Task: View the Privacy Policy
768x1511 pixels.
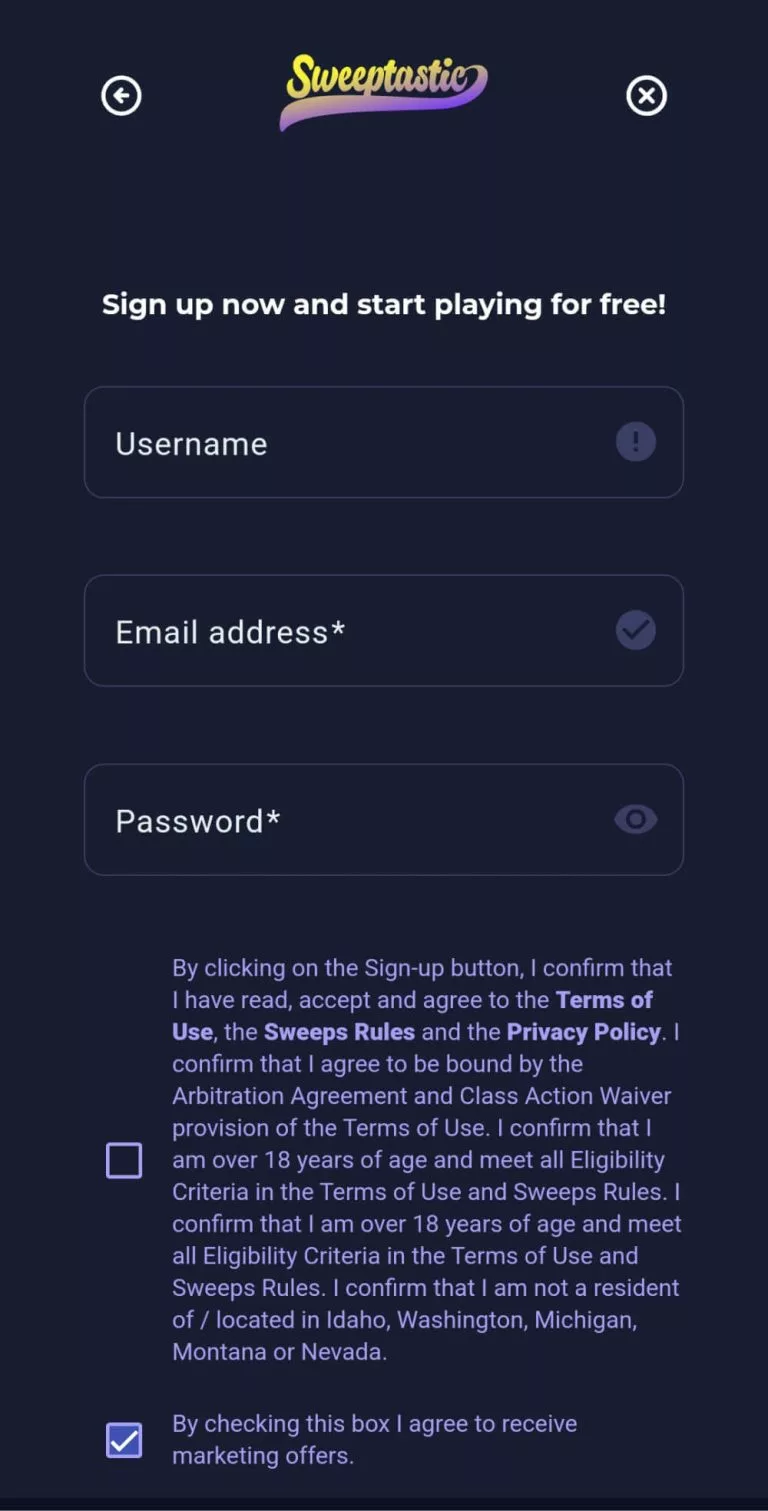Action: tap(584, 1031)
